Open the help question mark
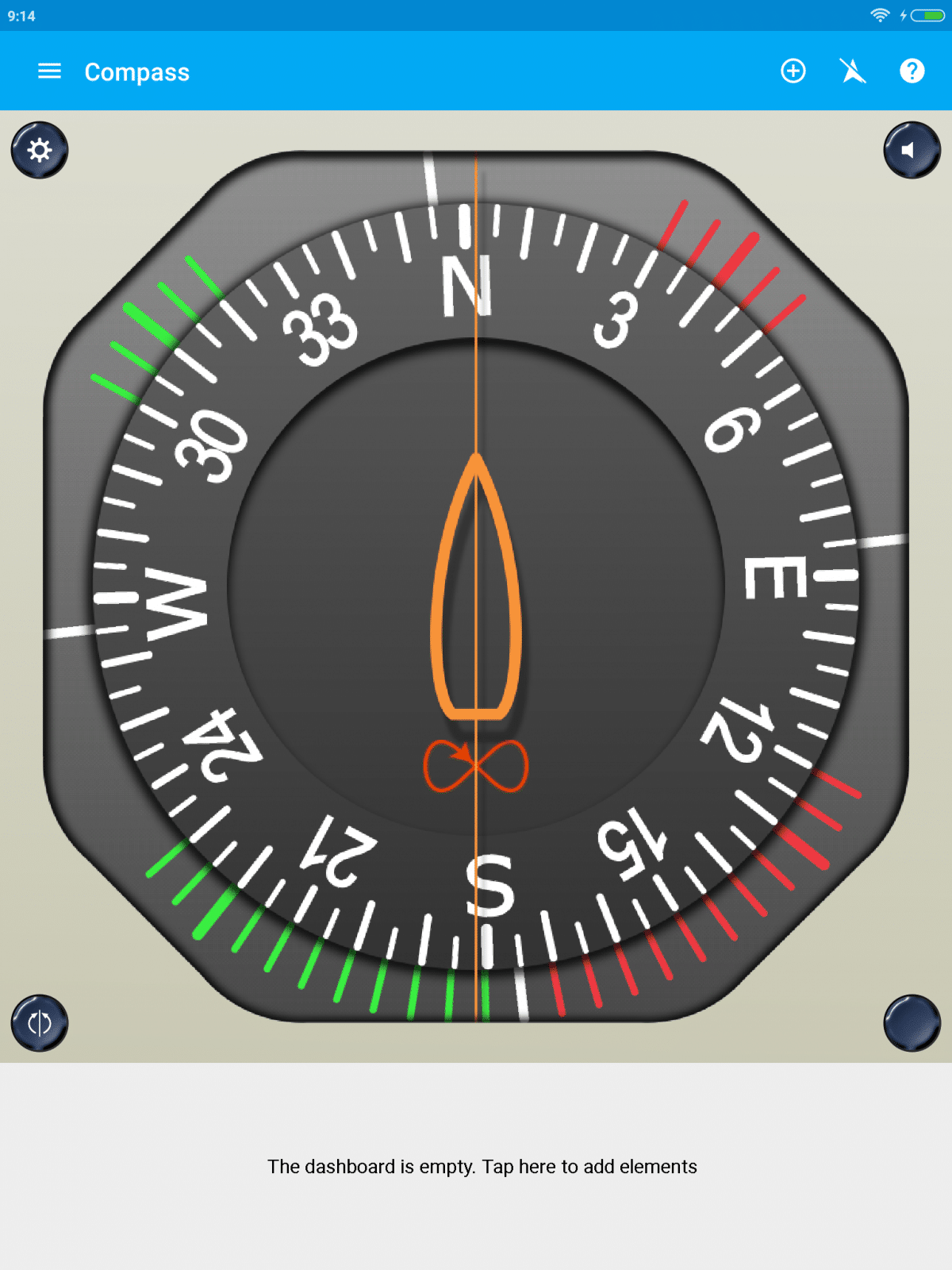 (x=912, y=71)
